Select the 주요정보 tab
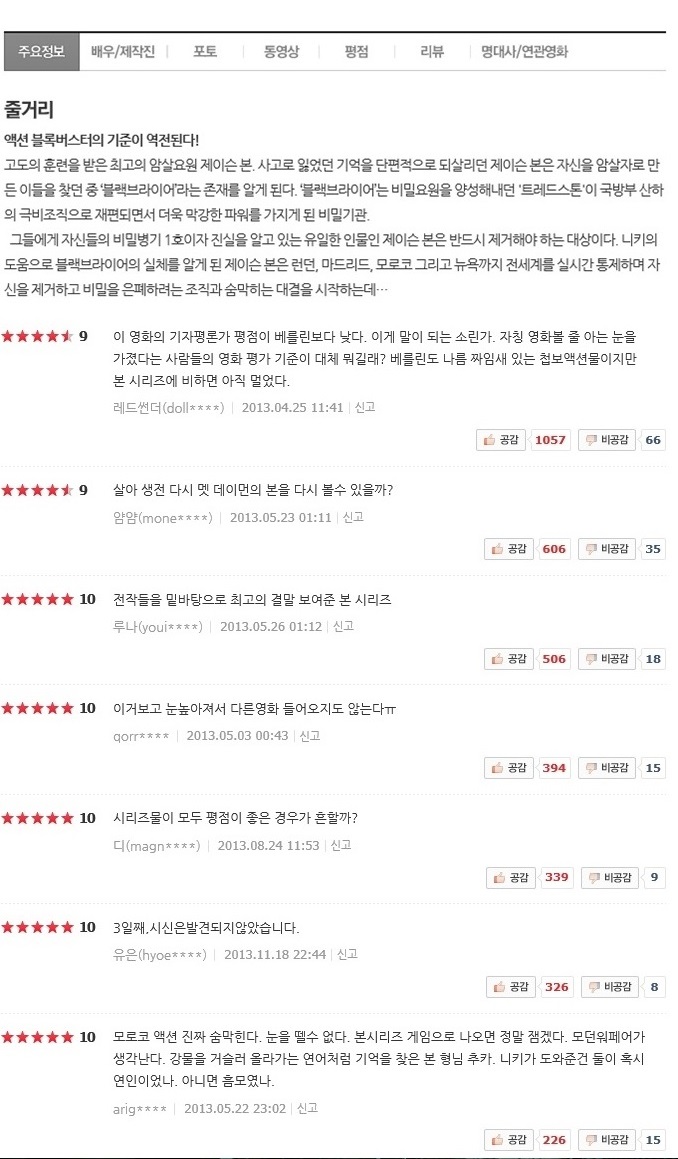 [41, 52]
